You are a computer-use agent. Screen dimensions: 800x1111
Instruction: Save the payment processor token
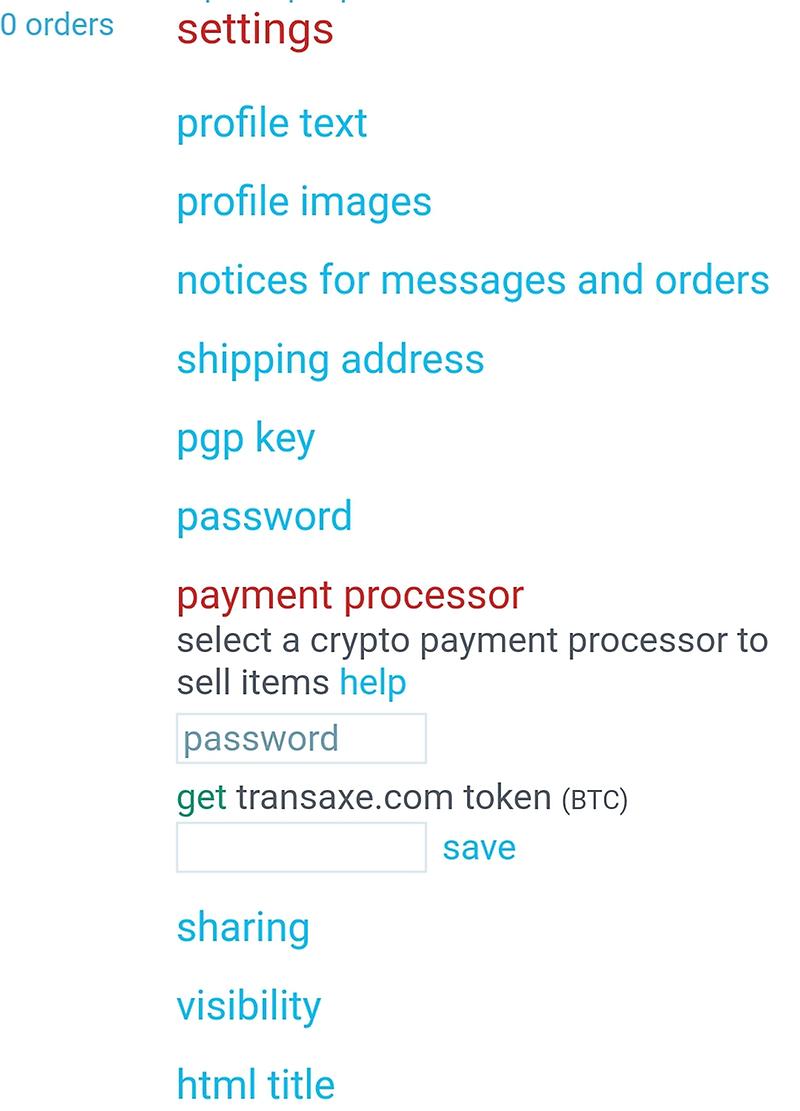click(x=479, y=848)
